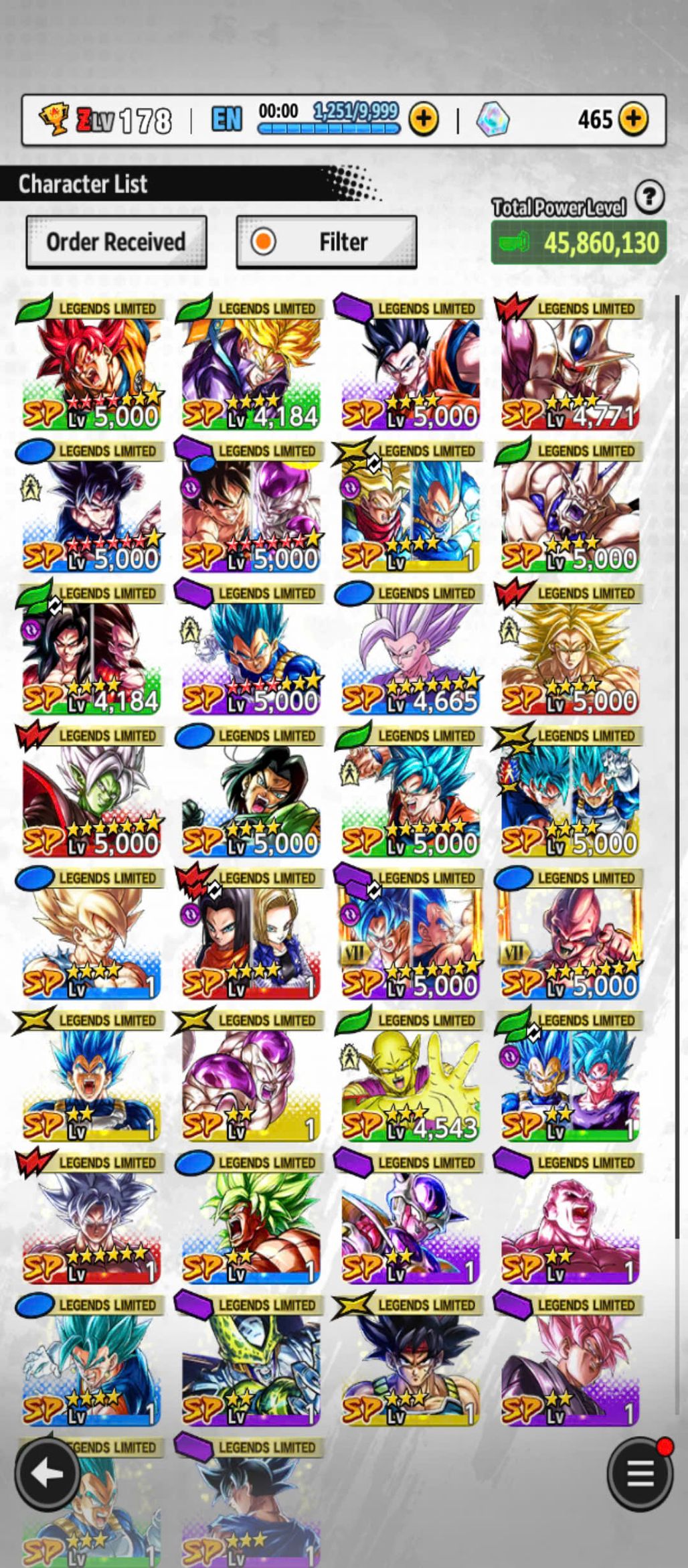Screen dimensions: 688x1568
Task: Add crystals with the plus button beside 465
Action: click(633, 119)
